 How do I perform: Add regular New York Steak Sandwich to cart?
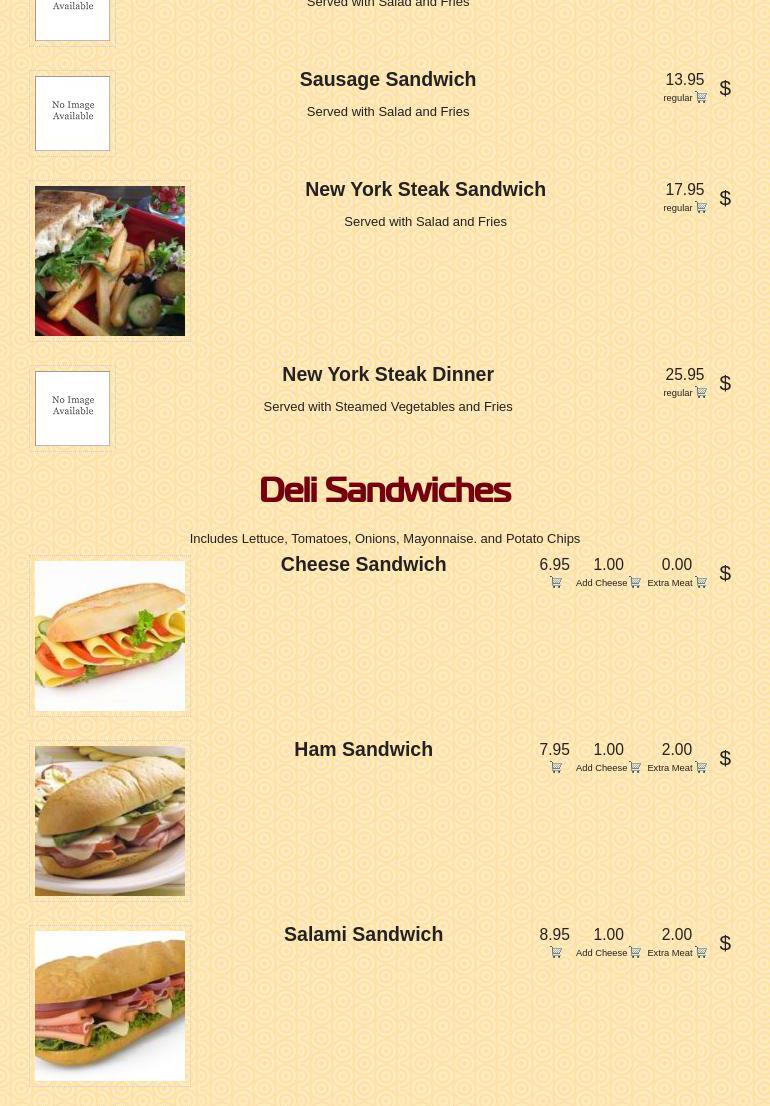pyautogui.click(x=700, y=207)
